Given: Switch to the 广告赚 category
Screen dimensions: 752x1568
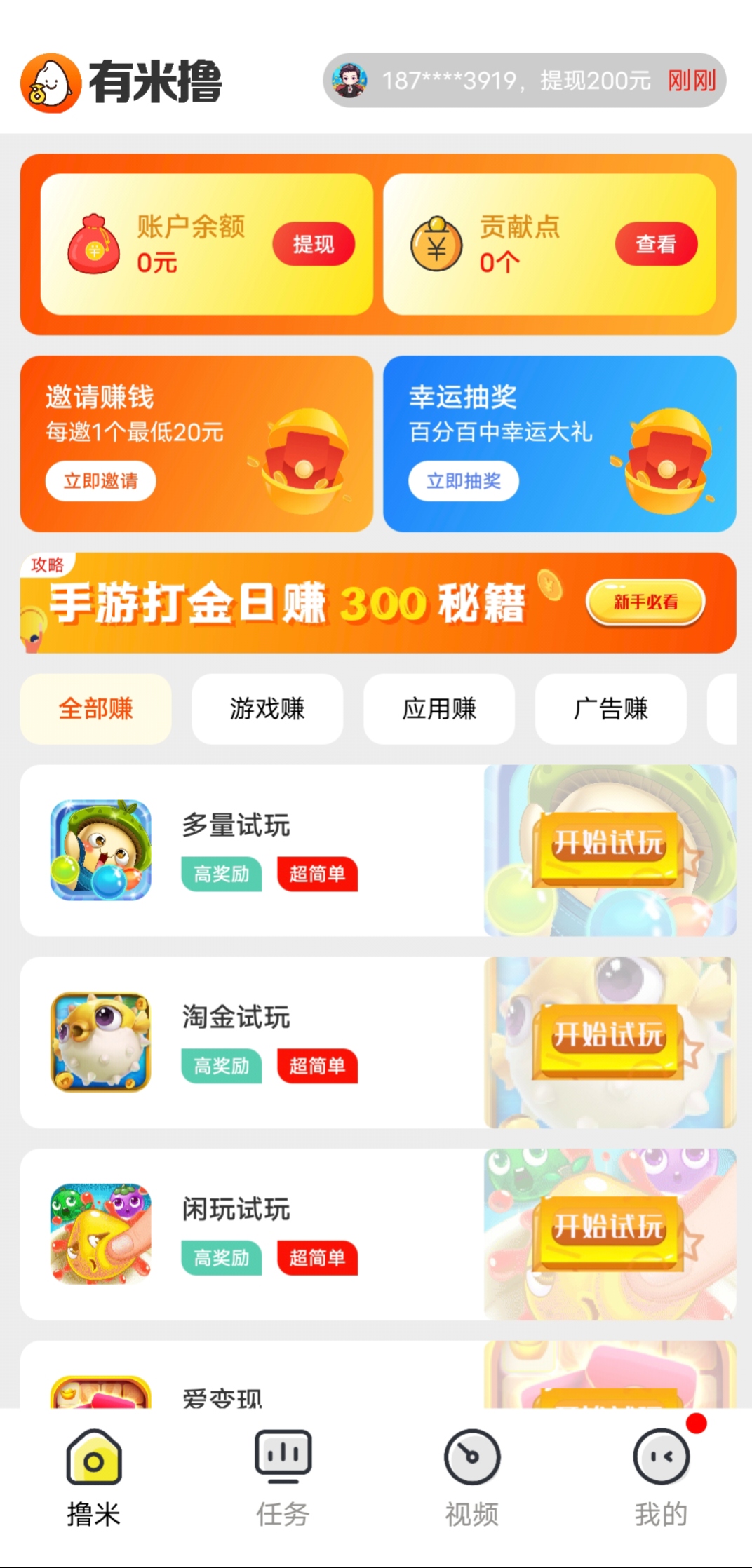Looking at the screenshot, I should click(x=610, y=709).
